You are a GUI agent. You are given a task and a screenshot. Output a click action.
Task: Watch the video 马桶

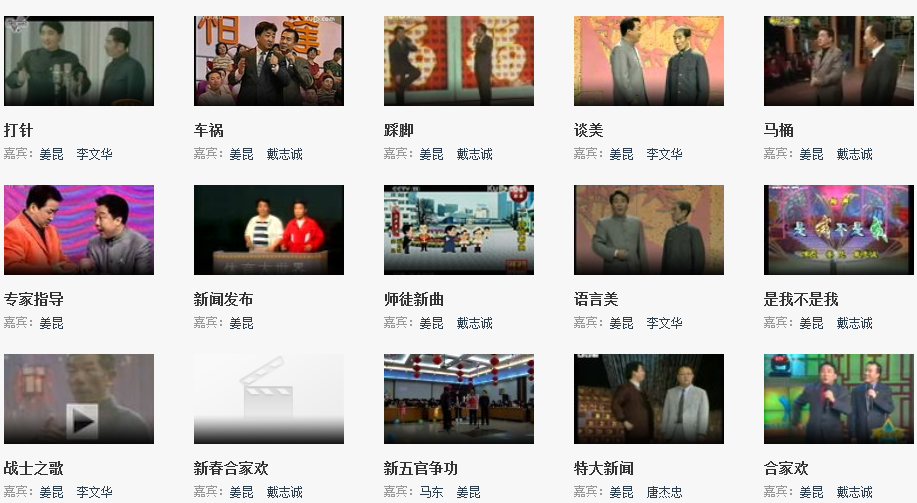coord(838,61)
